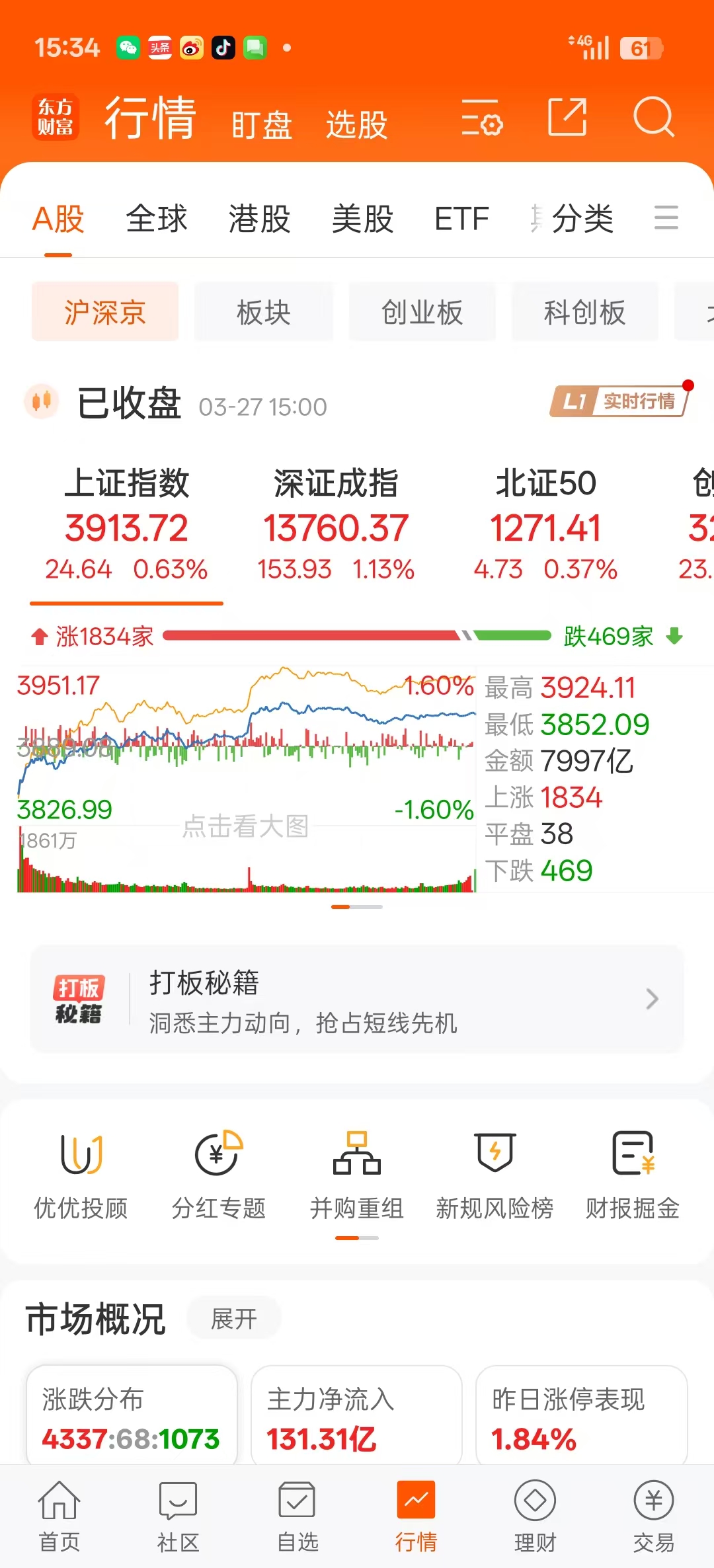Open the list settings icon
The height and width of the screenshot is (1568, 714).
482,118
